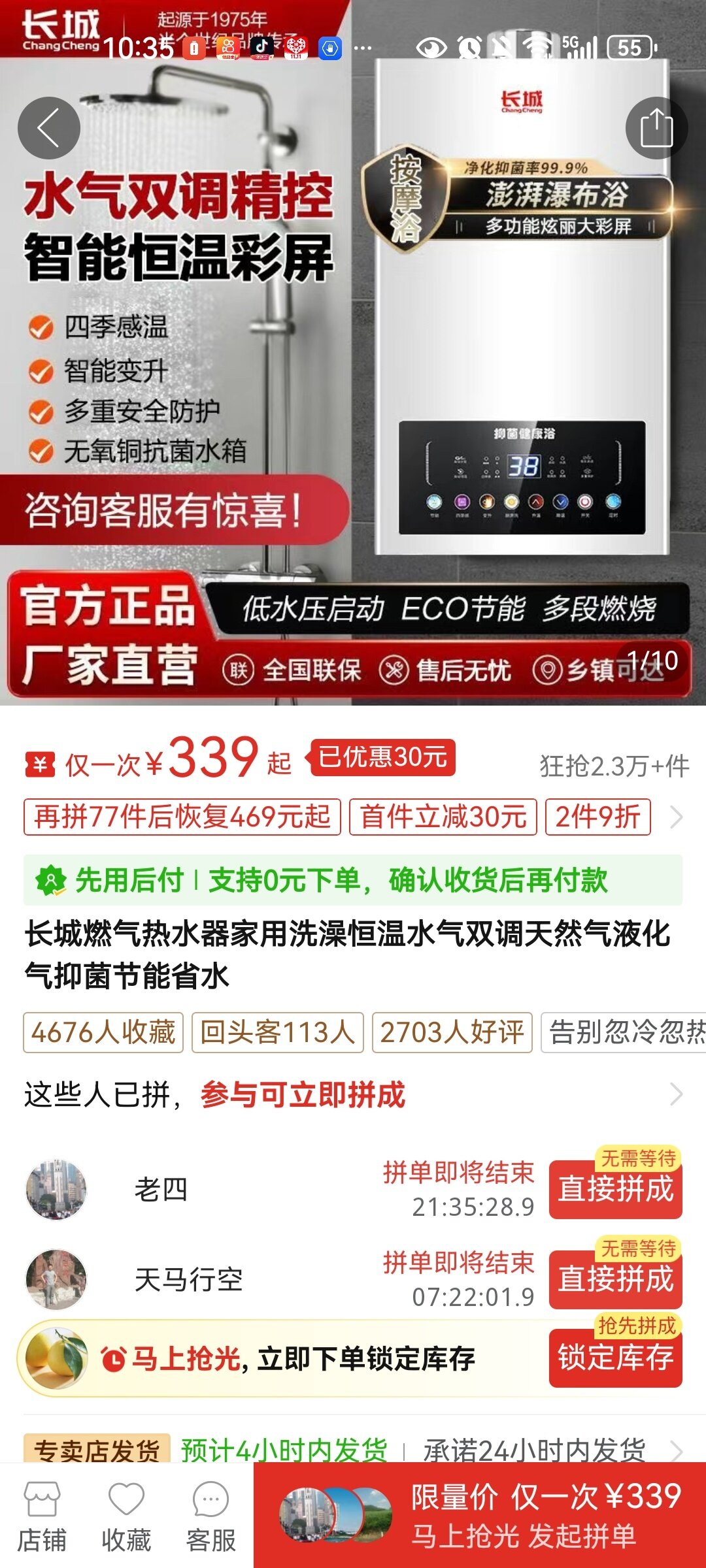
Task: Add product to 收藏 favorites
Action: tap(126, 1516)
